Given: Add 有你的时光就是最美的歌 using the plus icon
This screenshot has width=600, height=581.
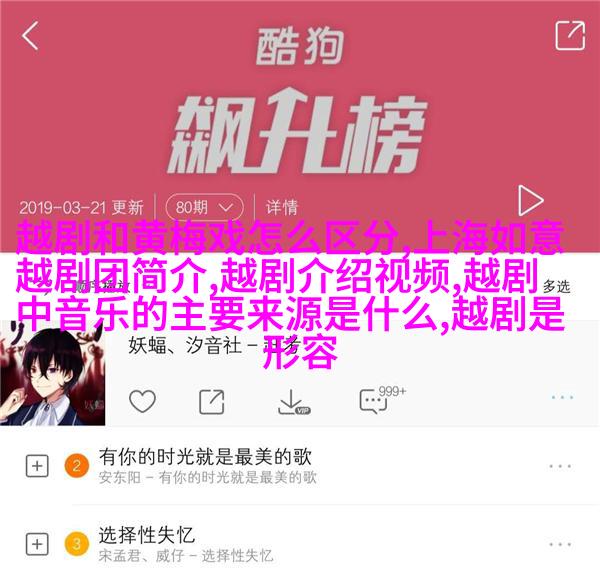Looking at the screenshot, I should pos(37,465).
